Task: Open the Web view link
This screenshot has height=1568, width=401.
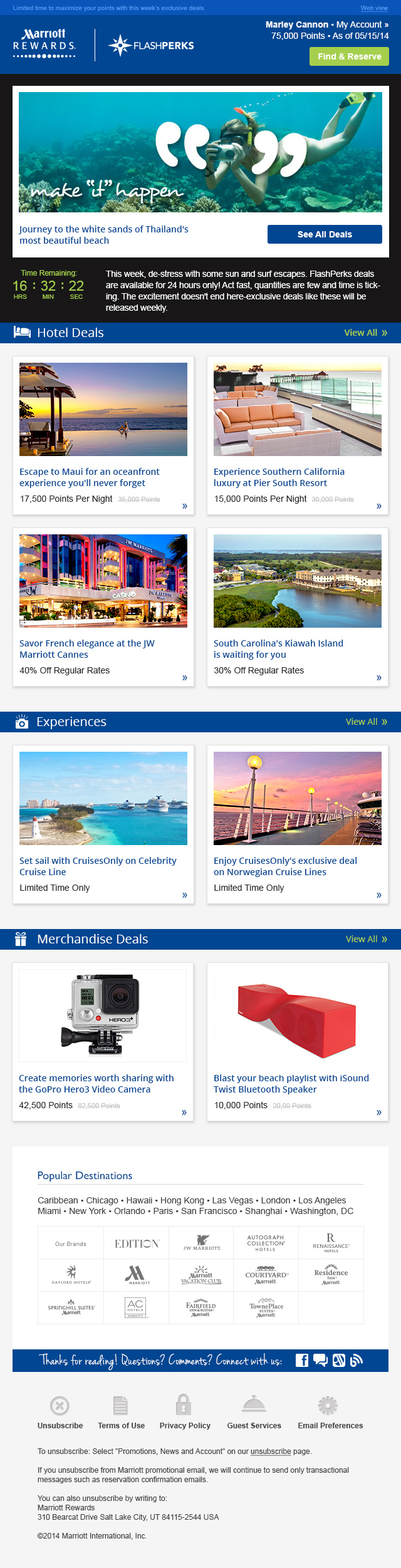Action: pyautogui.click(x=374, y=8)
